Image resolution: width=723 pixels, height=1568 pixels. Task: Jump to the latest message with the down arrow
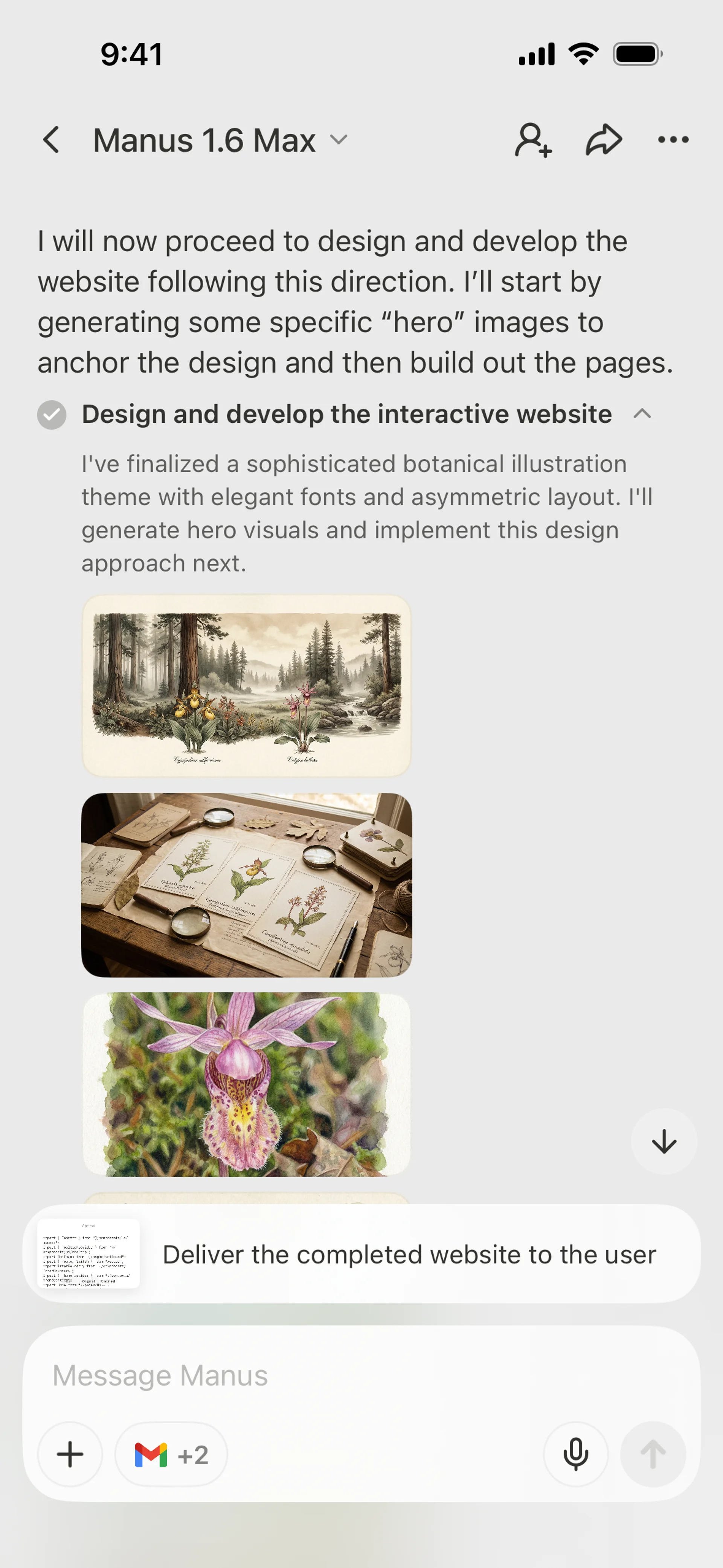[x=664, y=1141]
